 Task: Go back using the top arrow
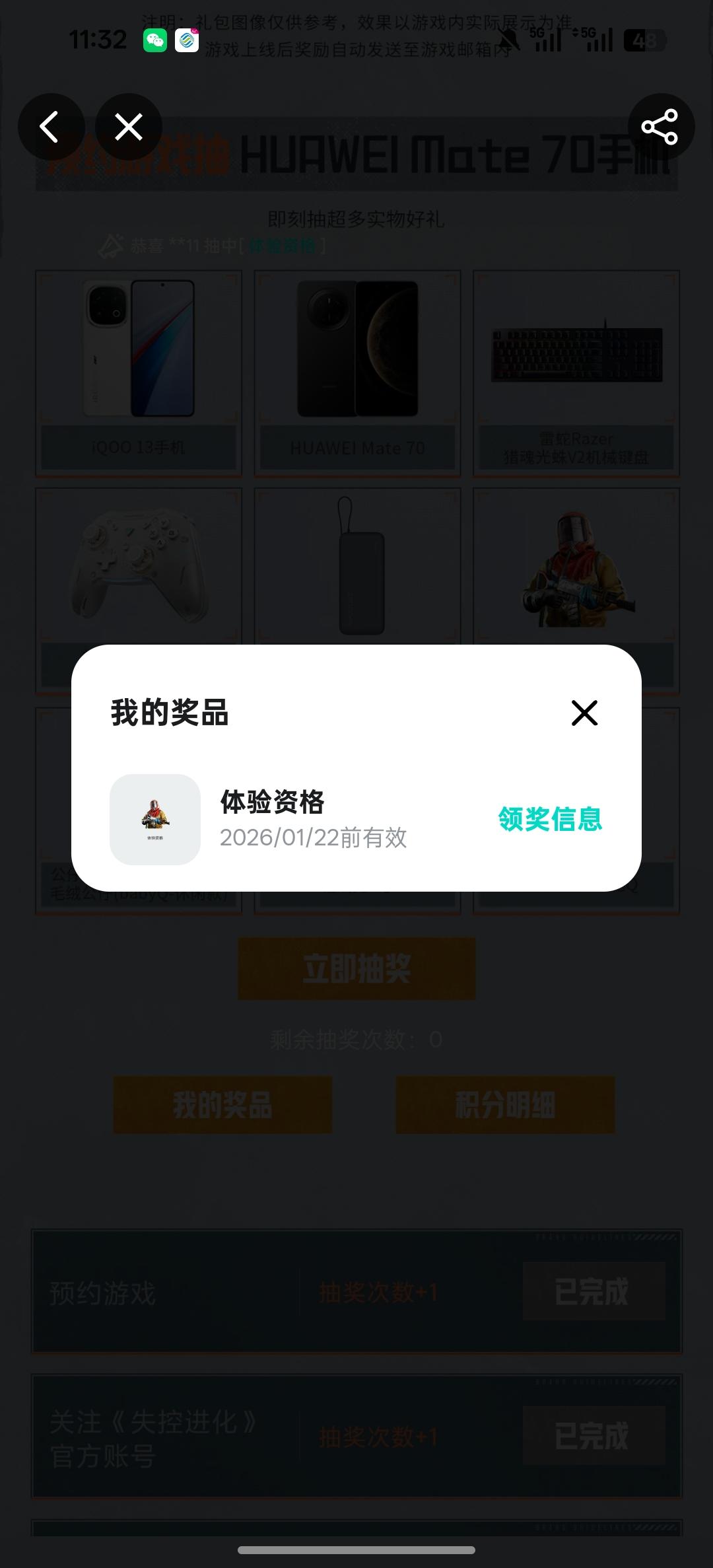(51, 127)
